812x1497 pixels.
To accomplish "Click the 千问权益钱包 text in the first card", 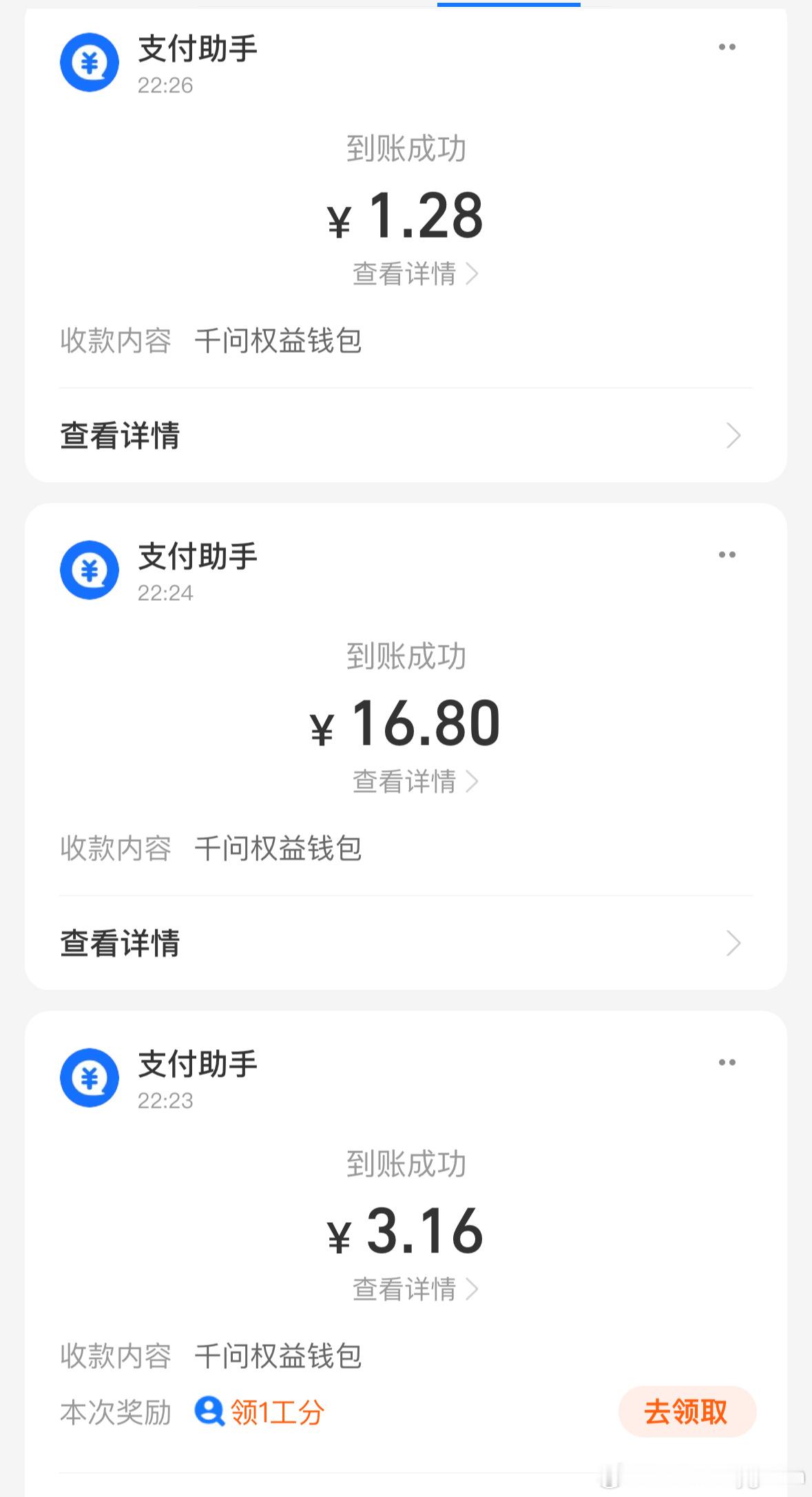I will pos(278,341).
